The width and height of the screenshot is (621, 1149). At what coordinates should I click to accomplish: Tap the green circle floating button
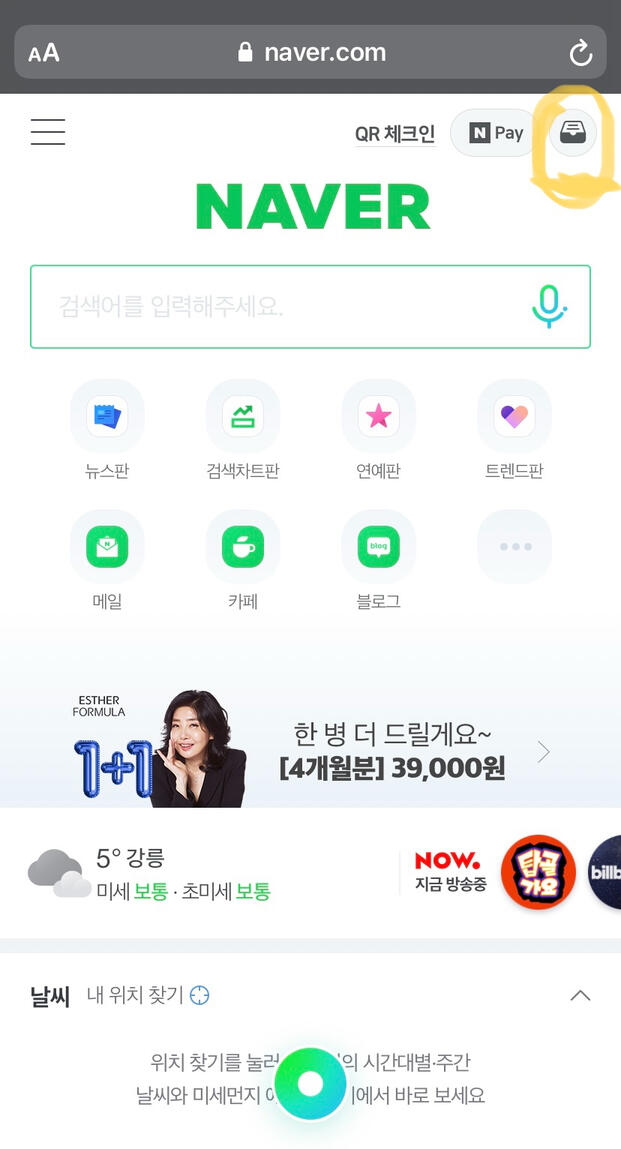point(310,1084)
